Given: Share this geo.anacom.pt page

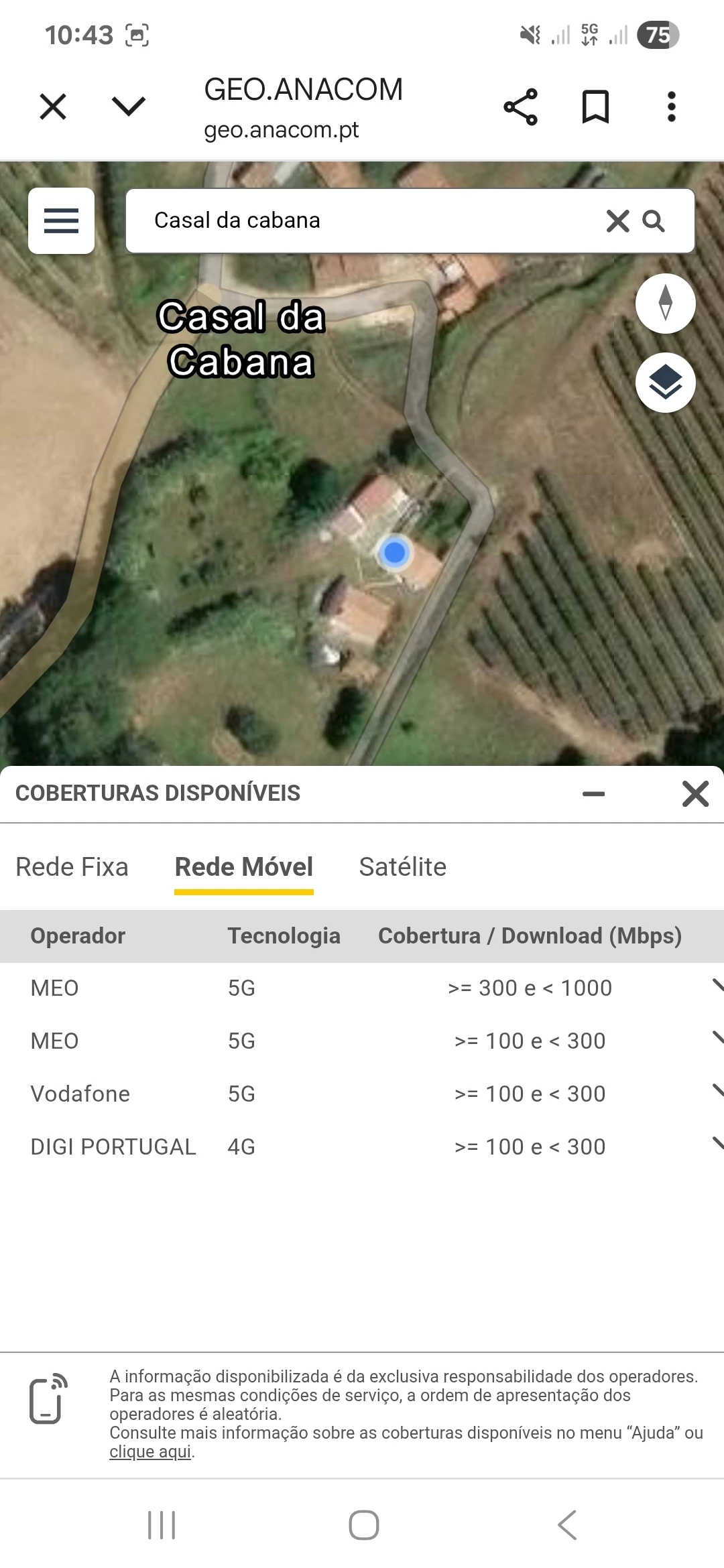Looking at the screenshot, I should click(x=520, y=107).
